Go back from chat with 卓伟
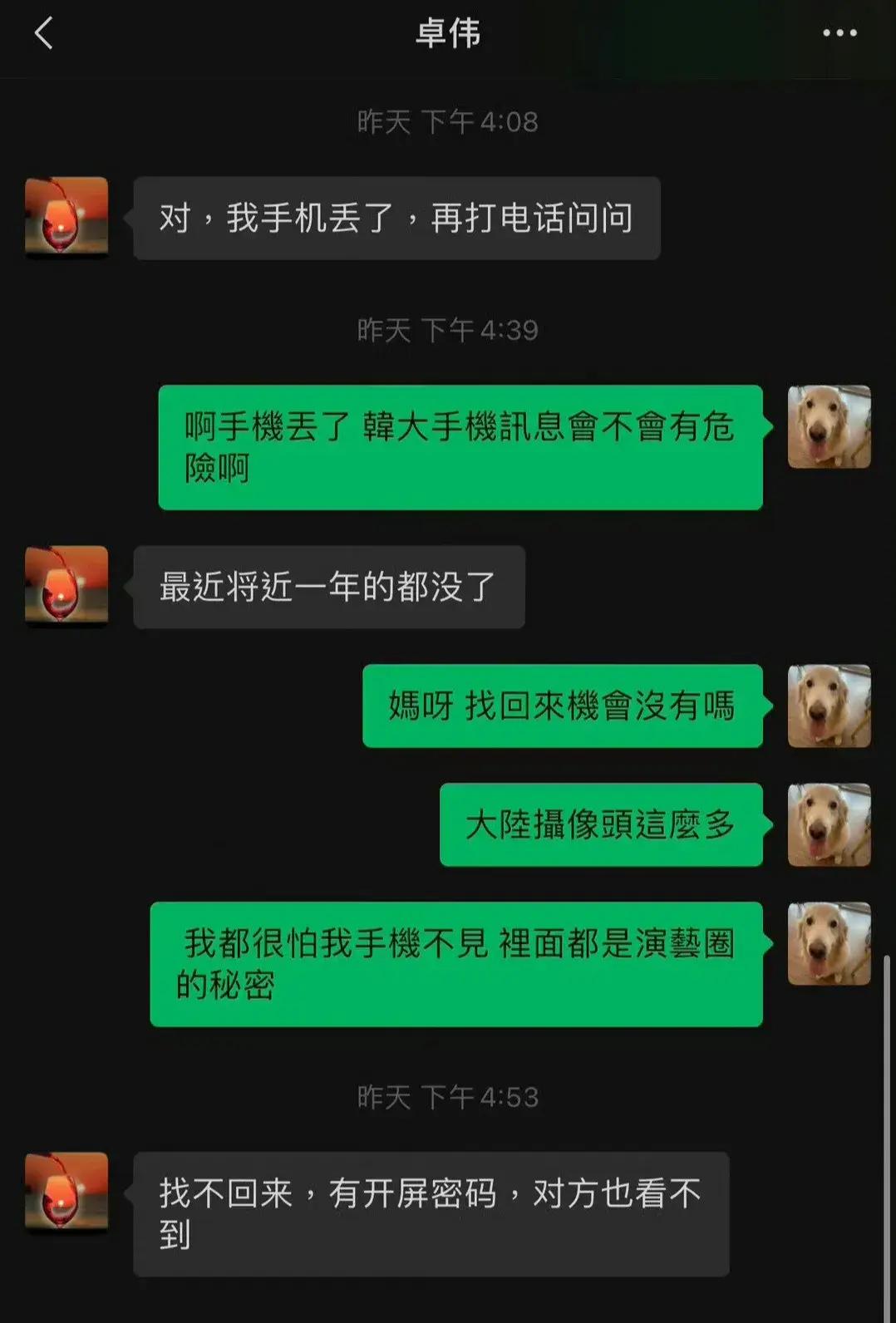The width and height of the screenshot is (896, 1323). tap(43, 34)
